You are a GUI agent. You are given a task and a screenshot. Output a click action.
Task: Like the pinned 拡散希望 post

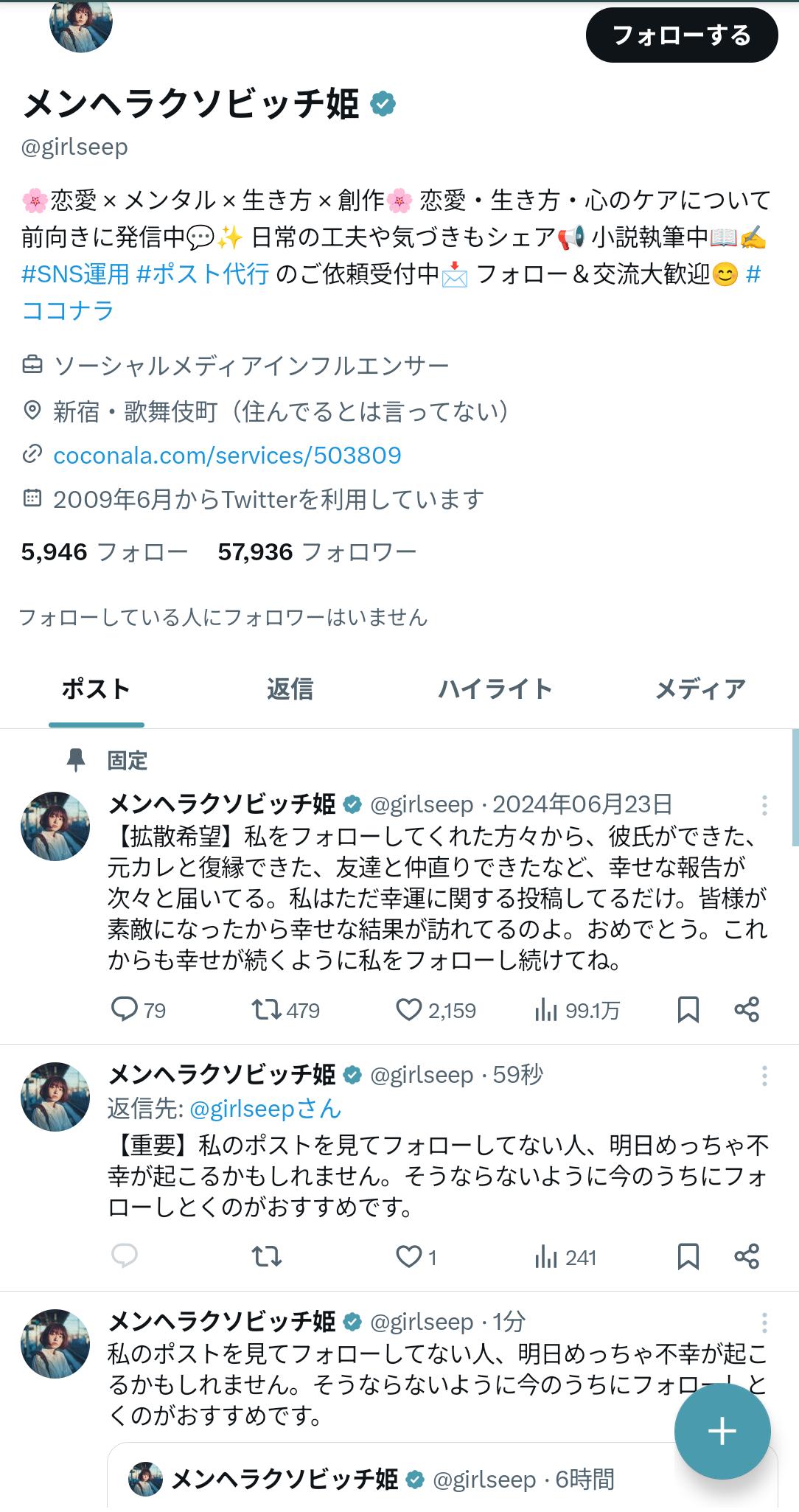click(x=408, y=1009)
